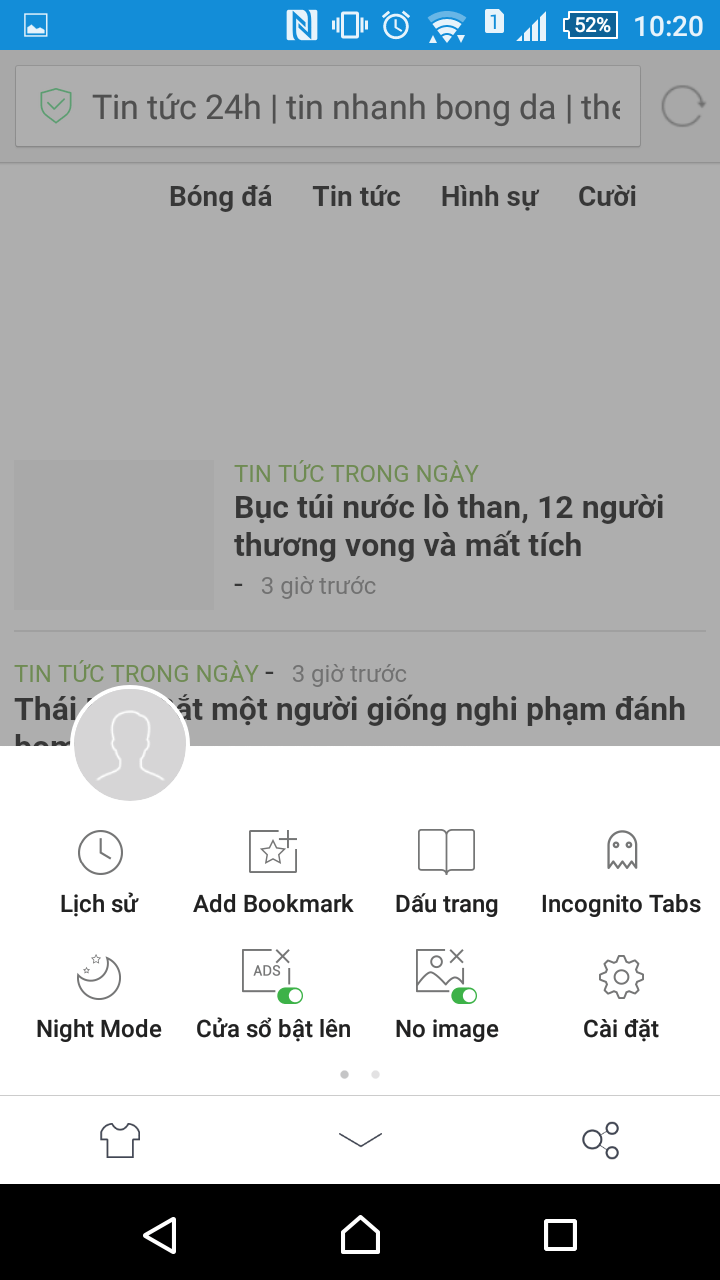The height and width of the screenshot is (1280, 720).
Task: Switch to the second menu page dot
Action: click(x=375, y=1074)
